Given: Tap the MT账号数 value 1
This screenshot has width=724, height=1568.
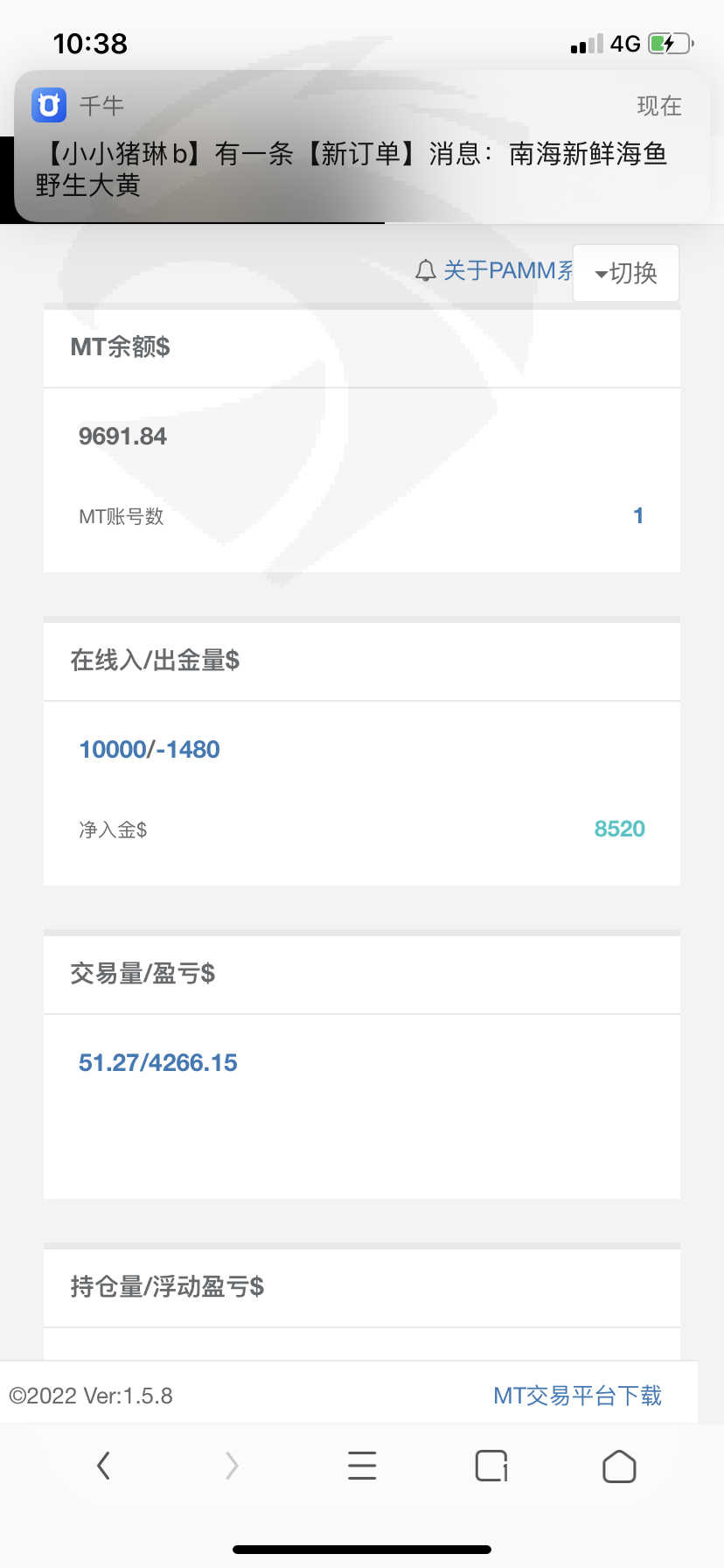Looking at the screenshot, I should pos(638,515).
